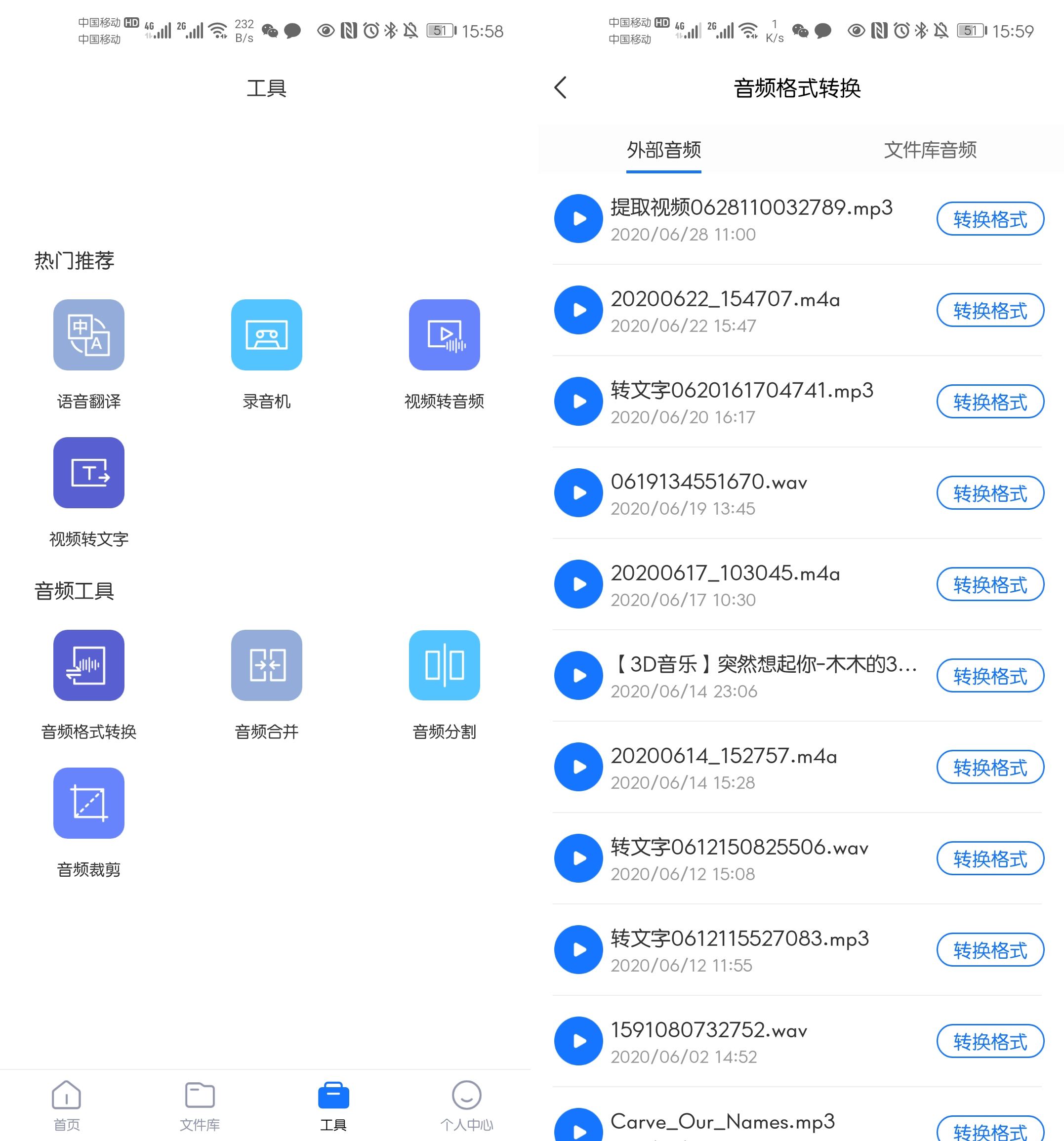Go back from 音频格式转换 page
Image resolution: width=1064 pixels, height=1141 pixels.
[560, 88]
